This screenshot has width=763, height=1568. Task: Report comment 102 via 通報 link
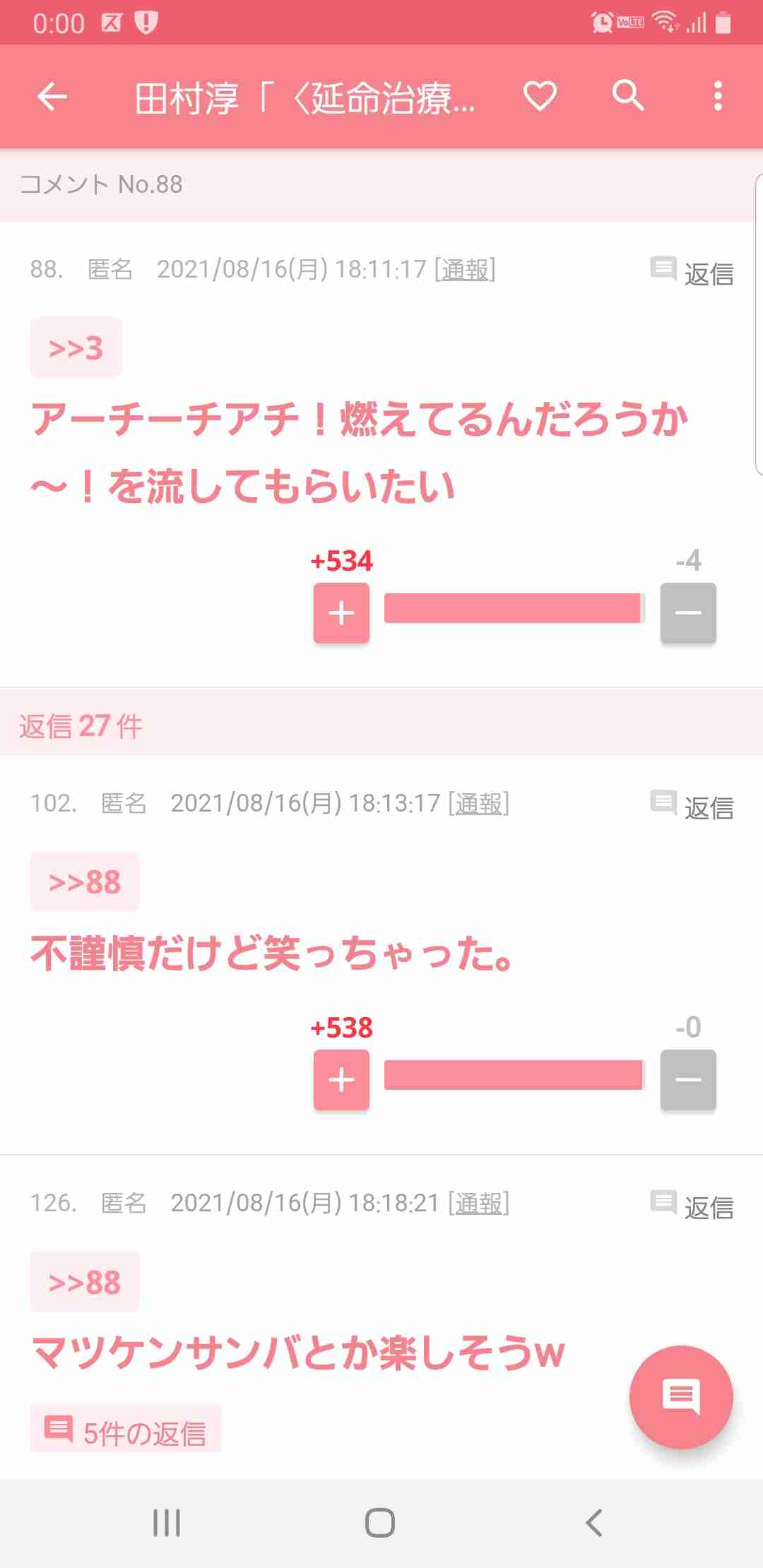(479, 804)
